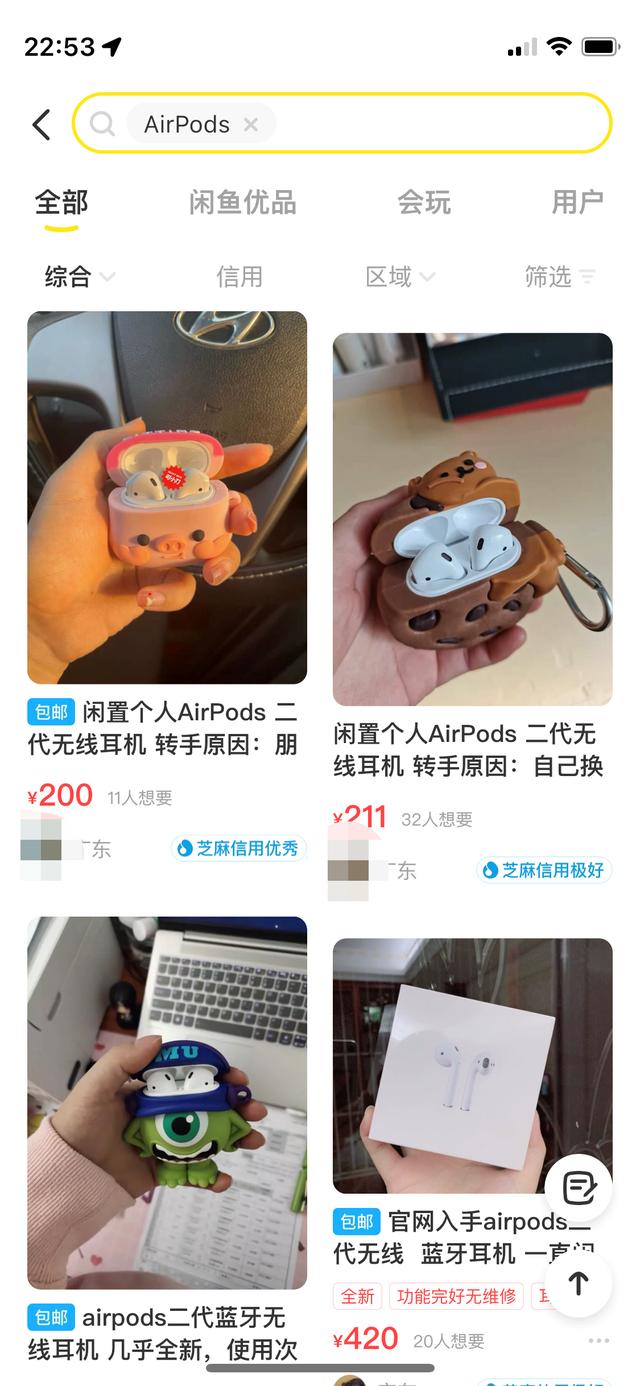This screenshot has height=1386, width=640.
Task: Open more options on the ¥420 listing
Action: coord(598,1341)
